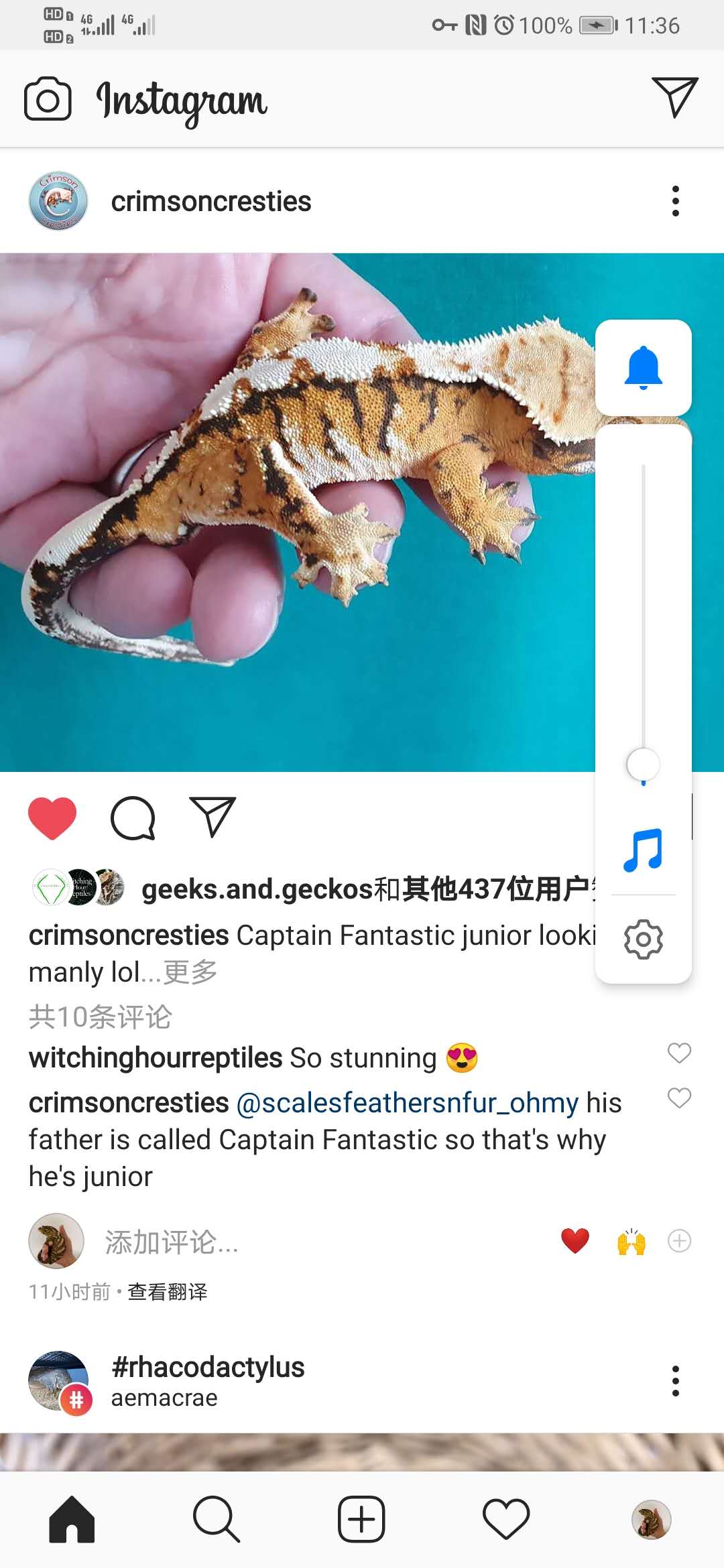Open the #rhacodactylus hashtag
724x1568 pixels.
tap(208, 1368)
